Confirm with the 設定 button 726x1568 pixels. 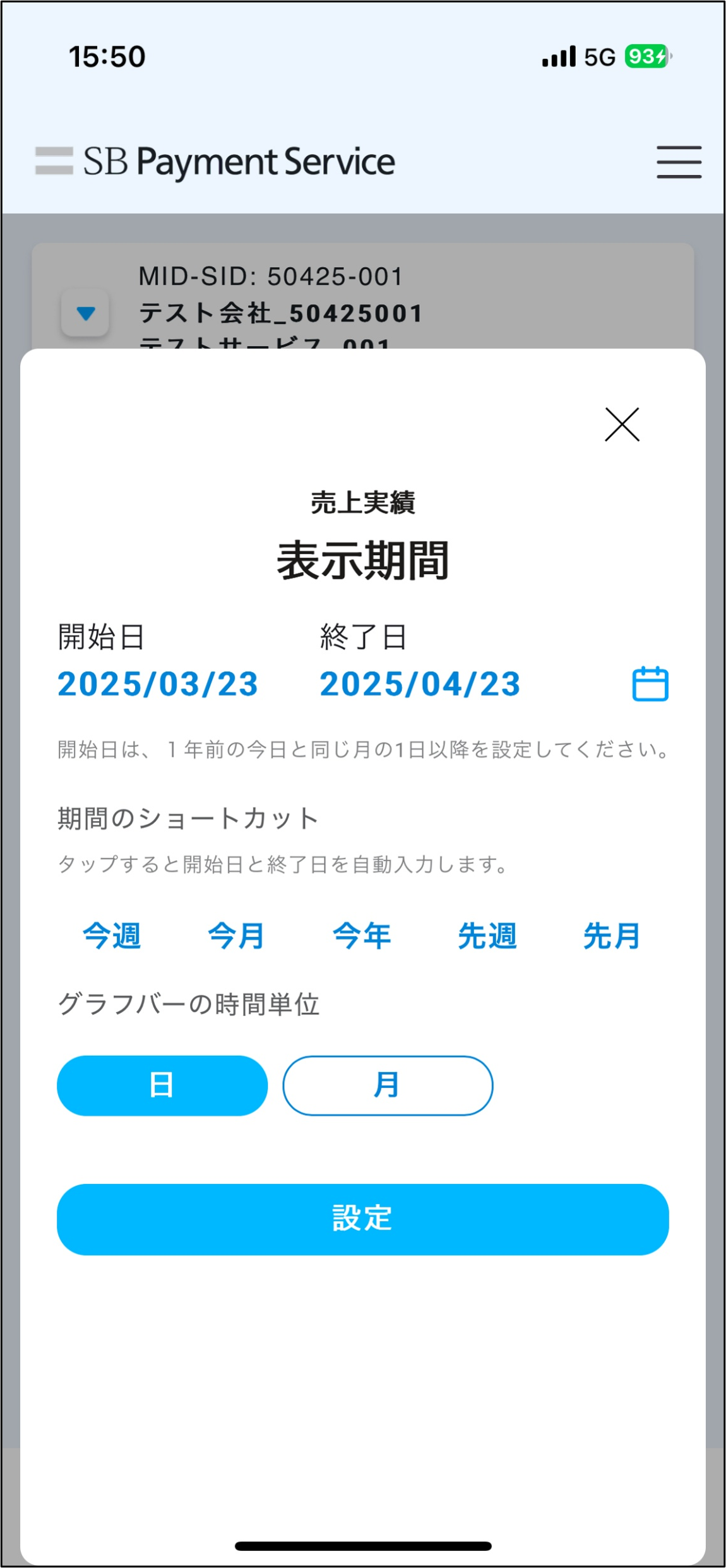(x=362, y=1219)
